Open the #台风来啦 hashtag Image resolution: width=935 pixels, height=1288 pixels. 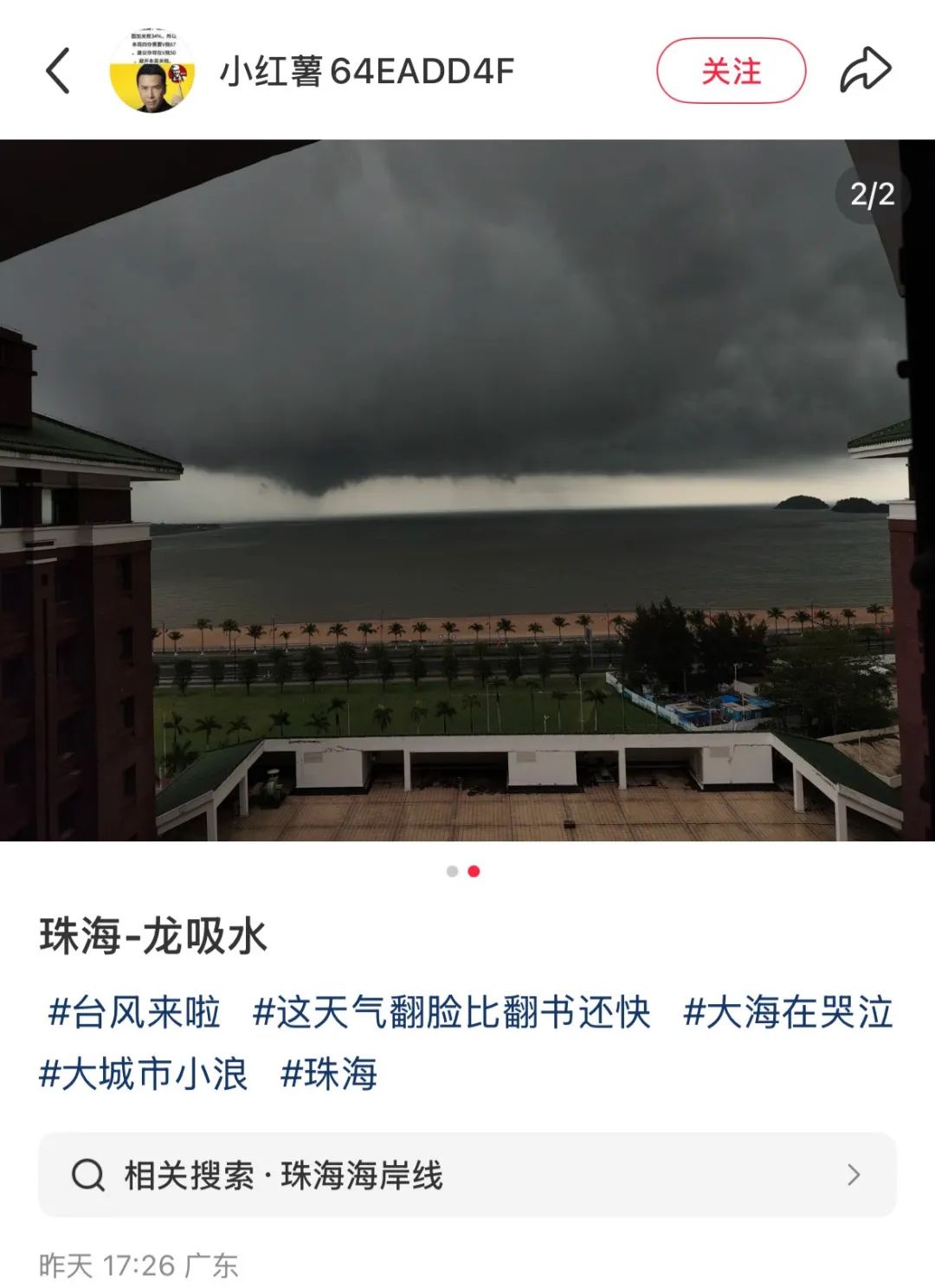pos(134,1012)
